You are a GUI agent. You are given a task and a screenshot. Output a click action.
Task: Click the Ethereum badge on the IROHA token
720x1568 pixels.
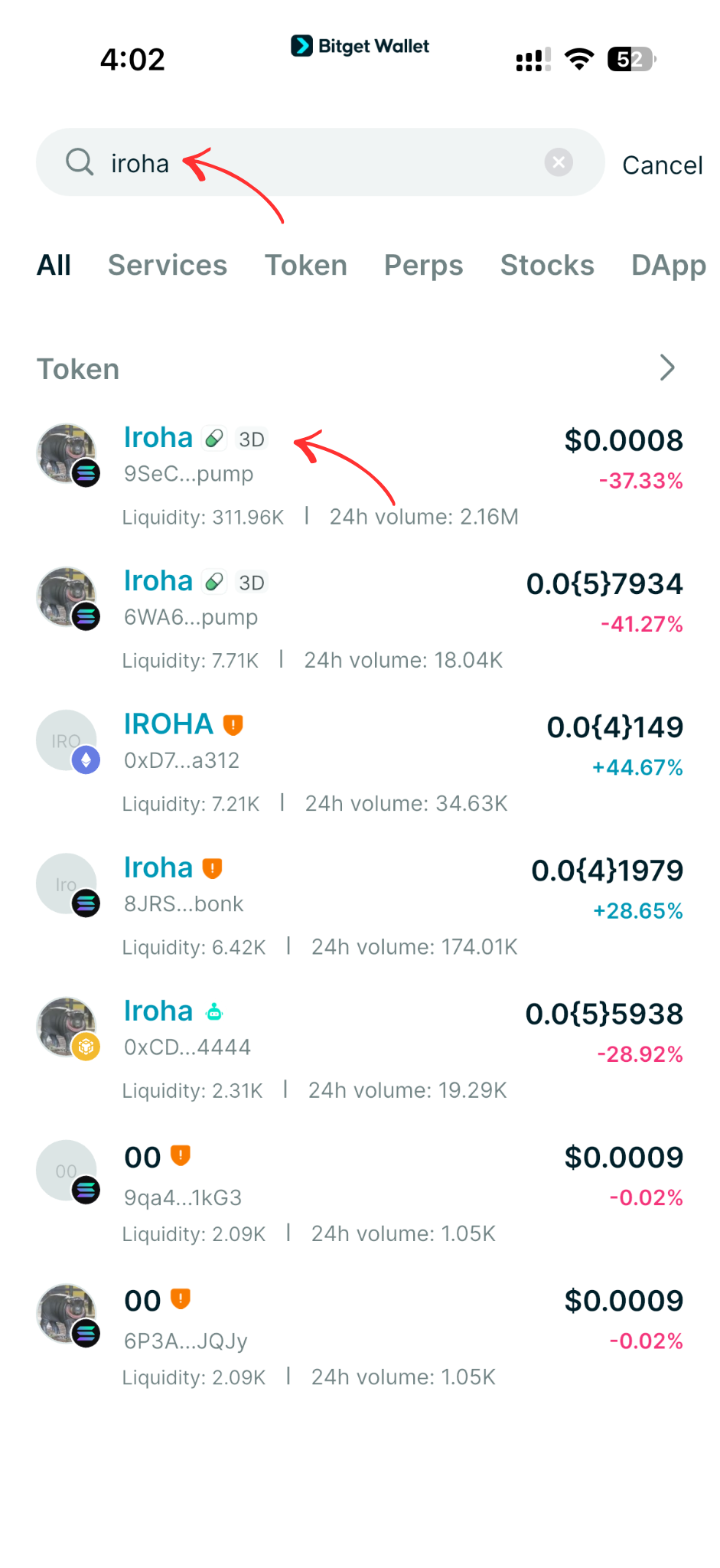pyautogui.click(x=86, y=759)
